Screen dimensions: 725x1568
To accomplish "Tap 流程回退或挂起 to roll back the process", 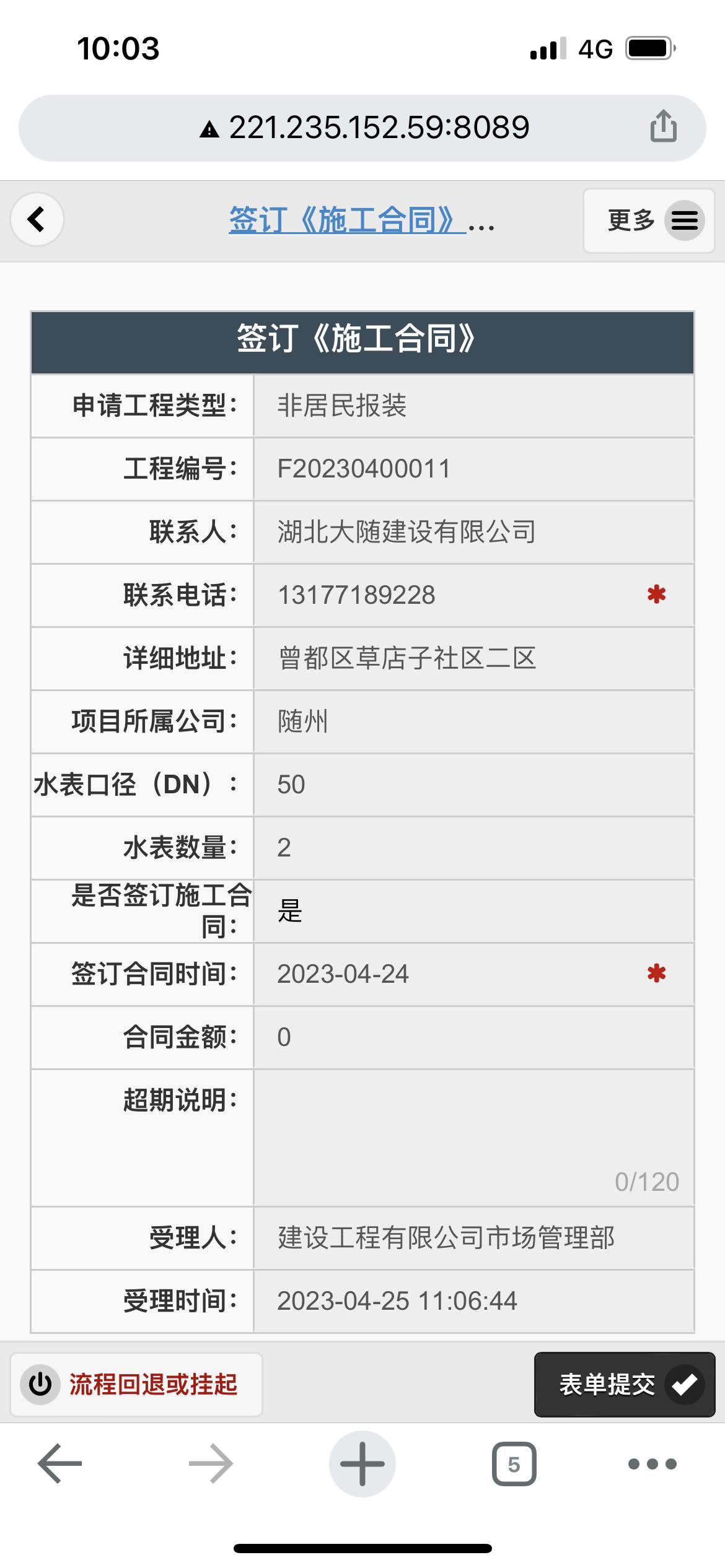I will click(136, 1384).
